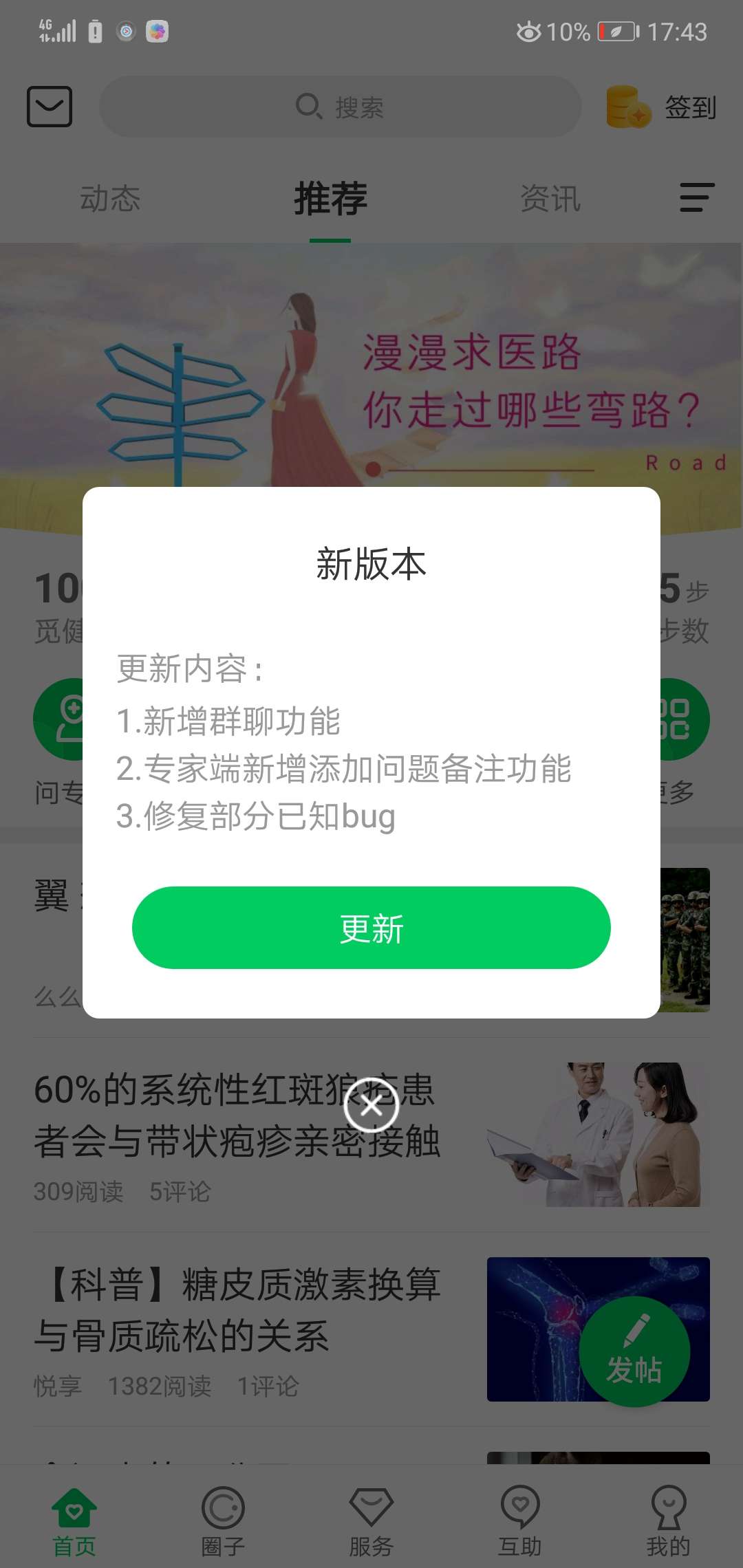Image resolution: width=743 pixels, height=1568 pixels.
Task: Open the mailbox message icon top left
Action: [49, 107]
